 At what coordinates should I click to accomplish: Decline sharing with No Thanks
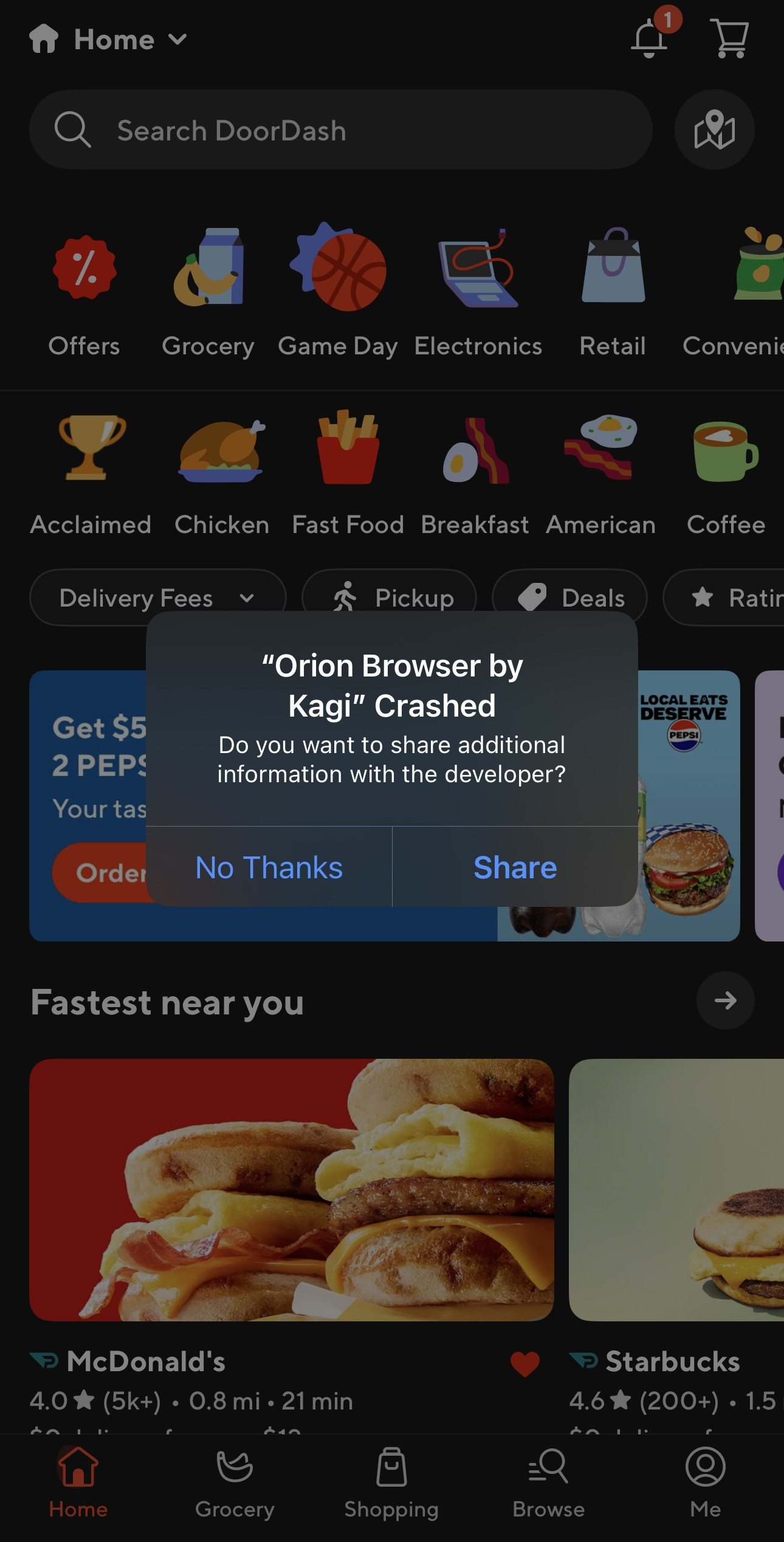(x=269, y=867)
